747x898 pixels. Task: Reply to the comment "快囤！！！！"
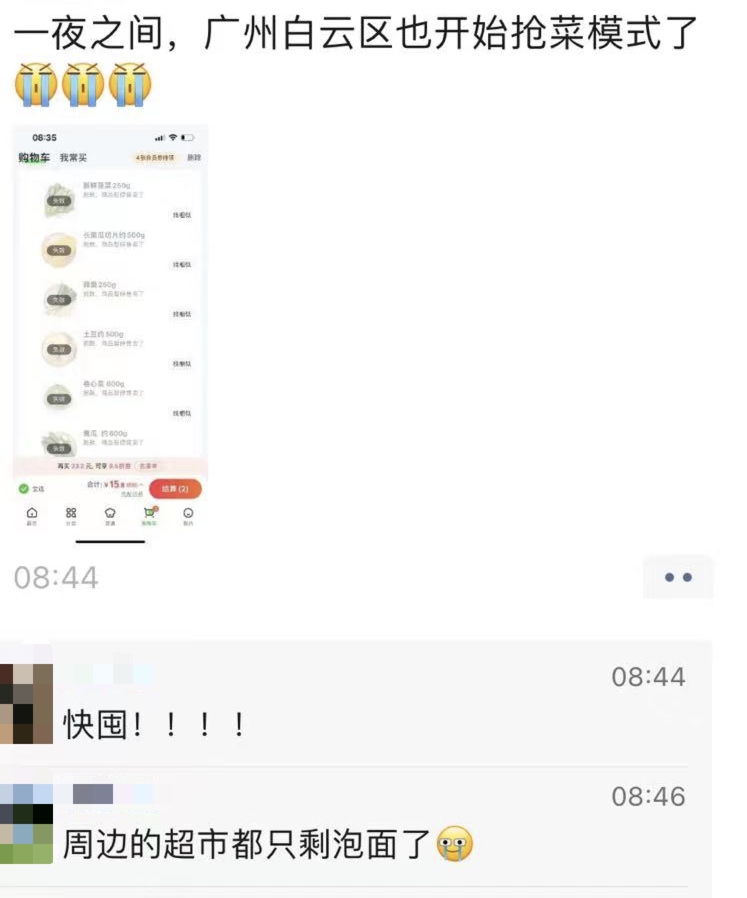[155, 724]
